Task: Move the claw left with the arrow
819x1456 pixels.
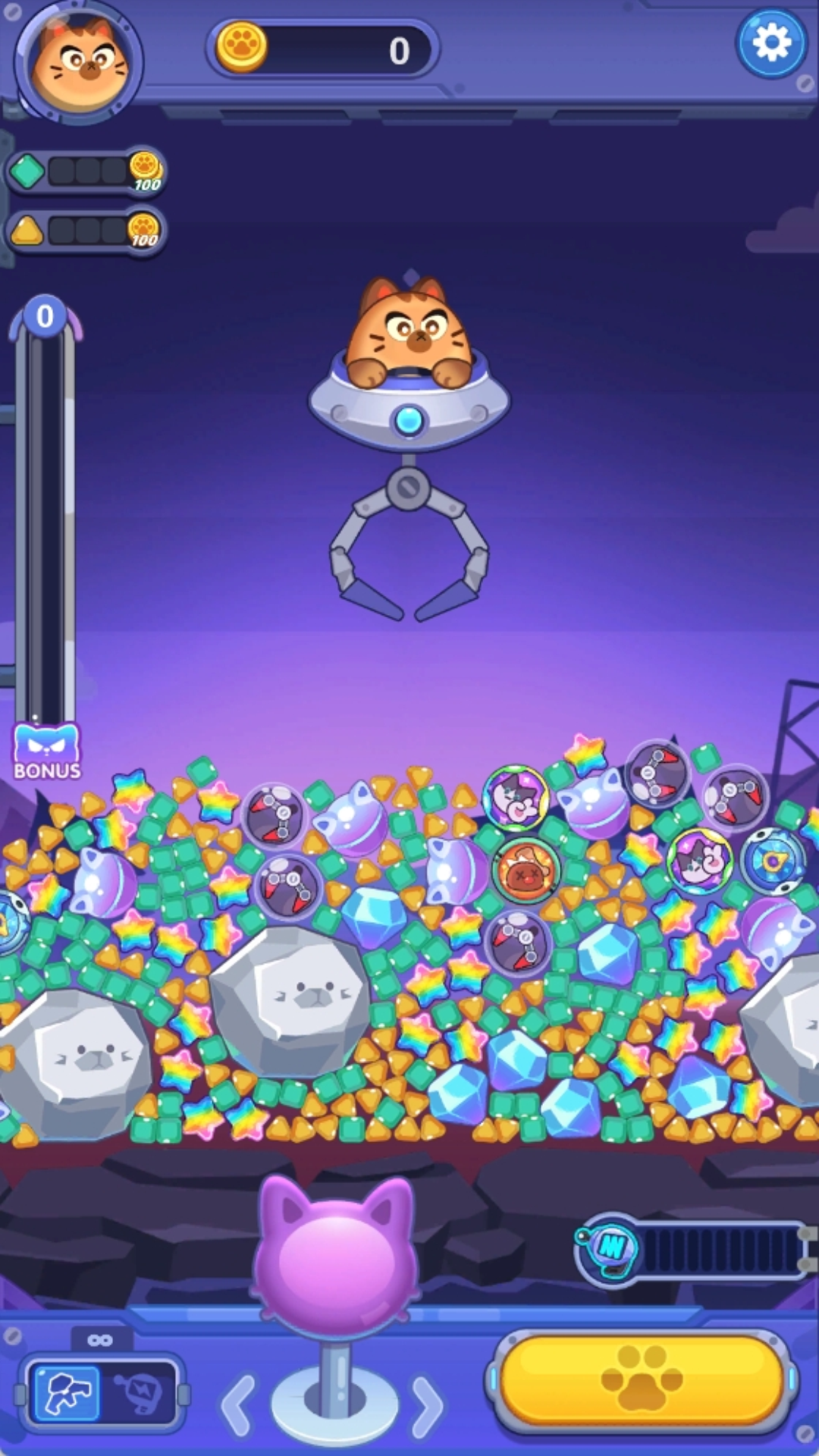Action: [238, 1404]
